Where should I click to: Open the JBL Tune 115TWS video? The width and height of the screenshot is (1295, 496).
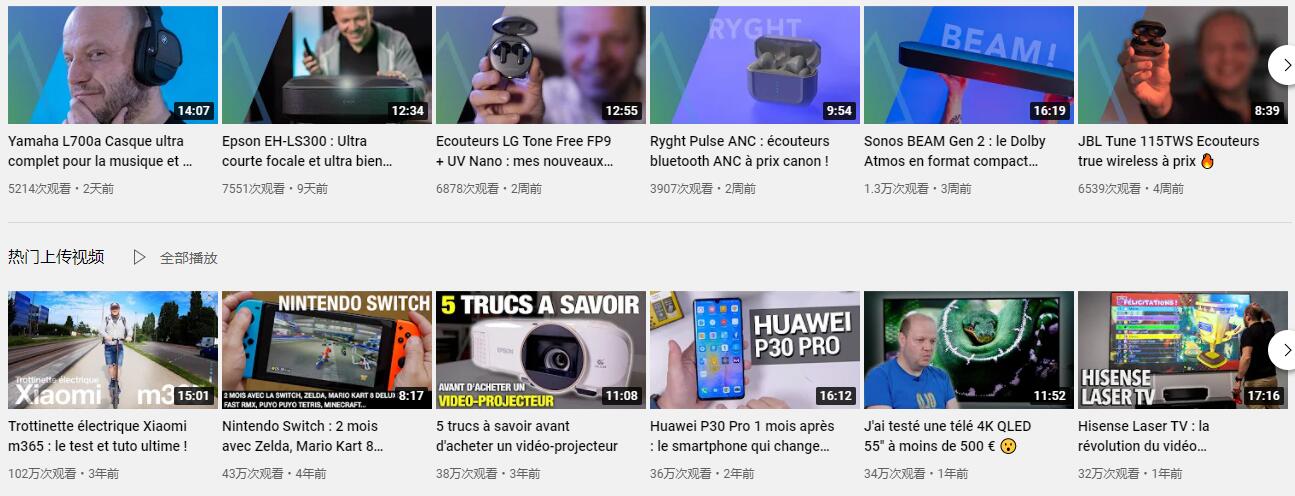(x=1172, y=65)
